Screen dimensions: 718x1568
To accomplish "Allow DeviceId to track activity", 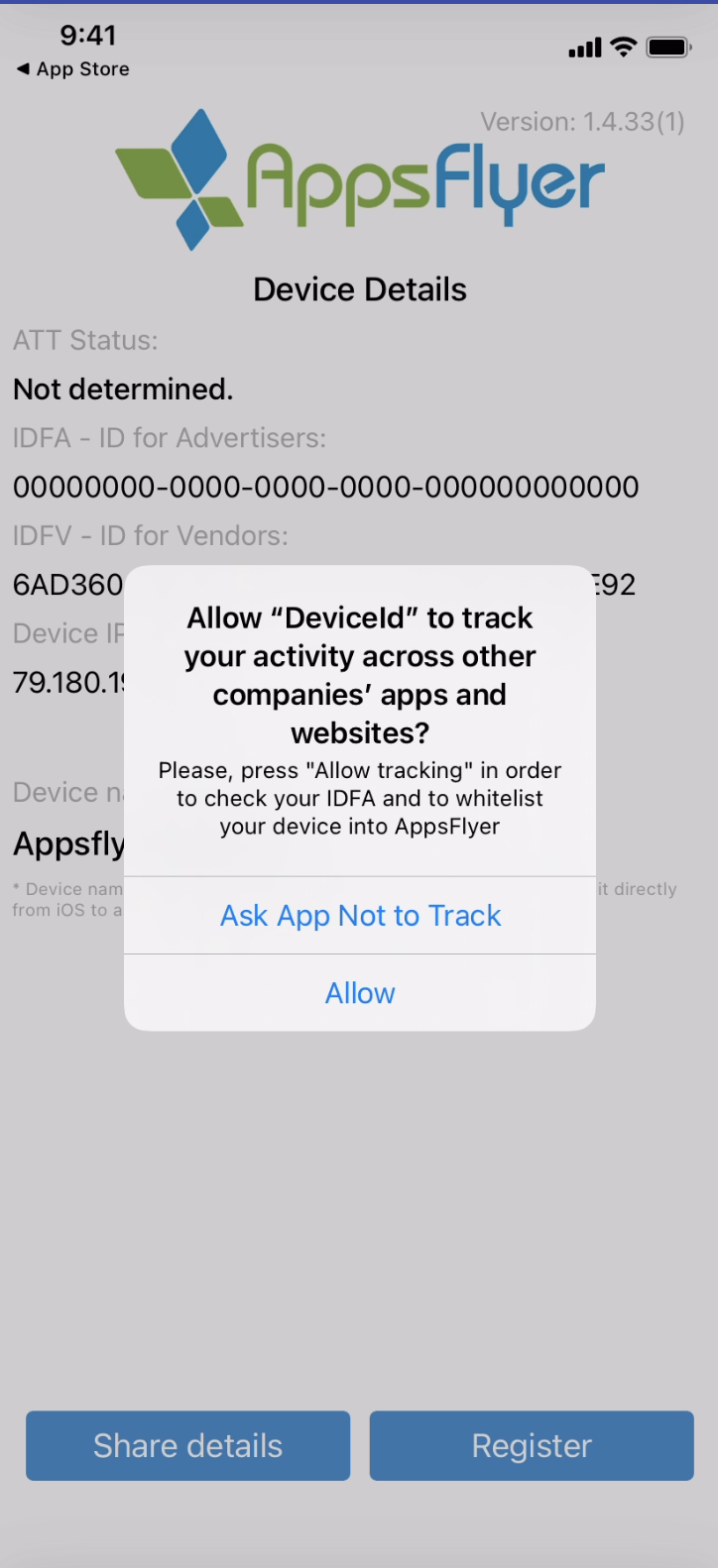I will [x=360, y=993].
